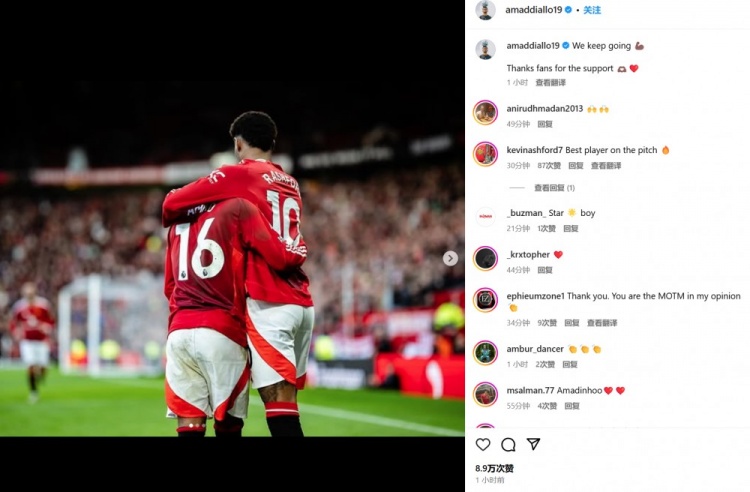Open kevinashford7's profile
The image size is (750, 492).
(534, 150)
